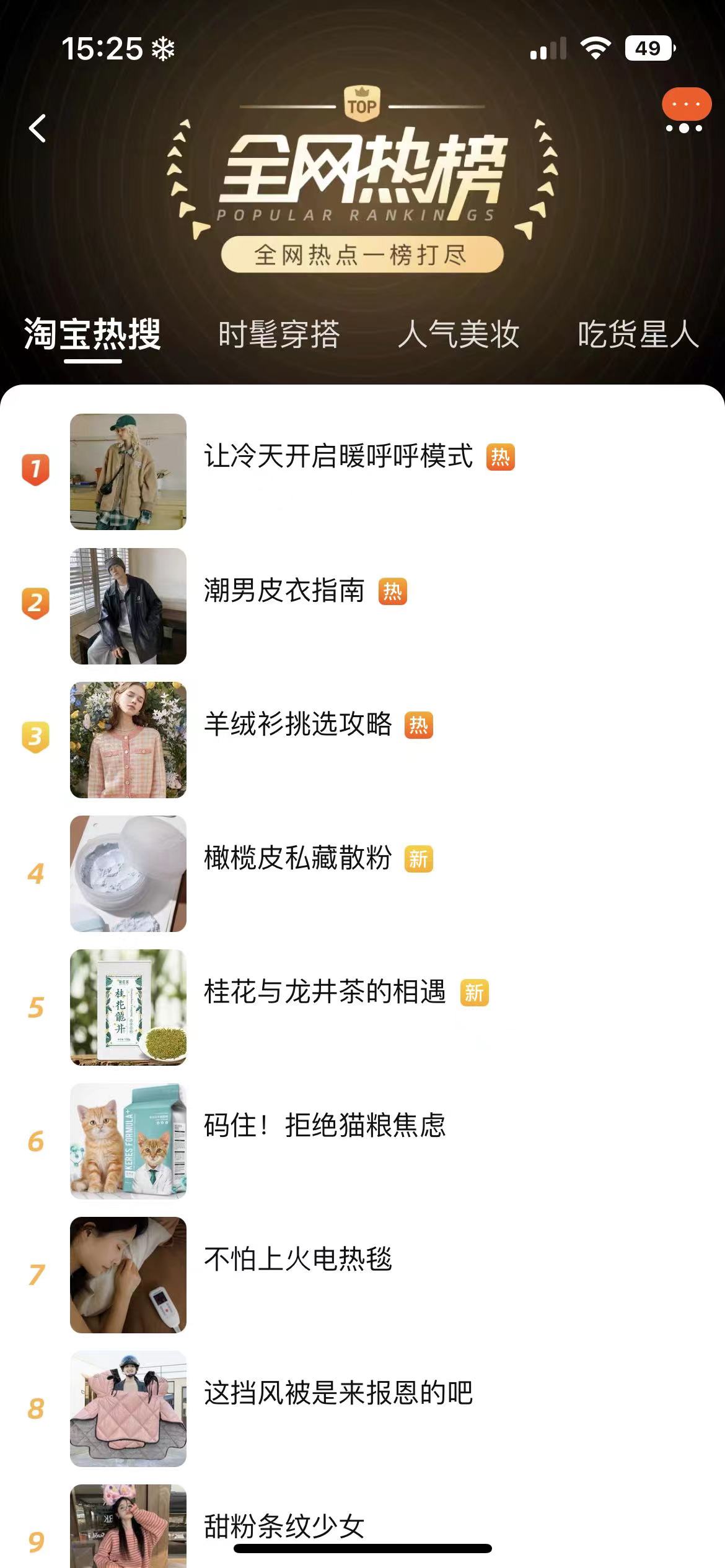Viewport: 725px width, 1568px height.
Task: Open 码住！拒绝猫粮焦虑 ranking item
Action: (324, 1126)
